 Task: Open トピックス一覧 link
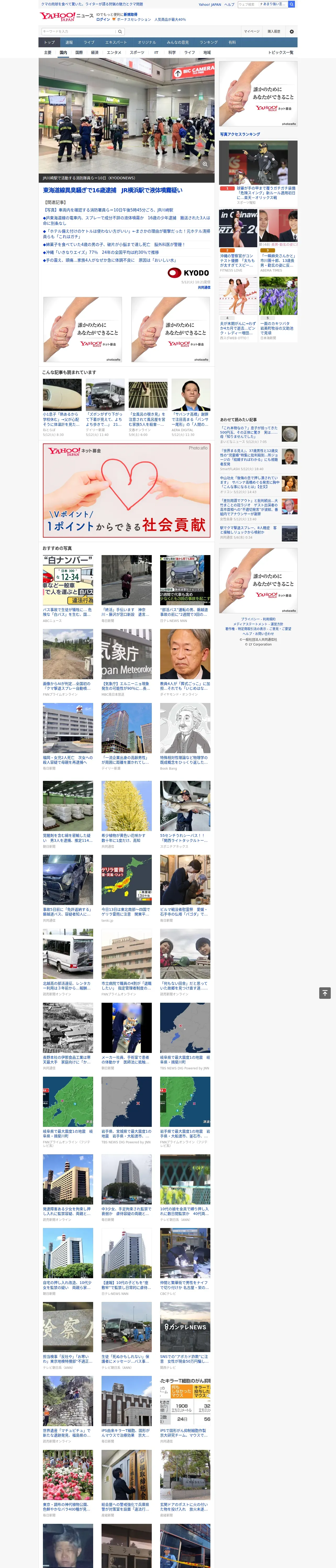281,52
